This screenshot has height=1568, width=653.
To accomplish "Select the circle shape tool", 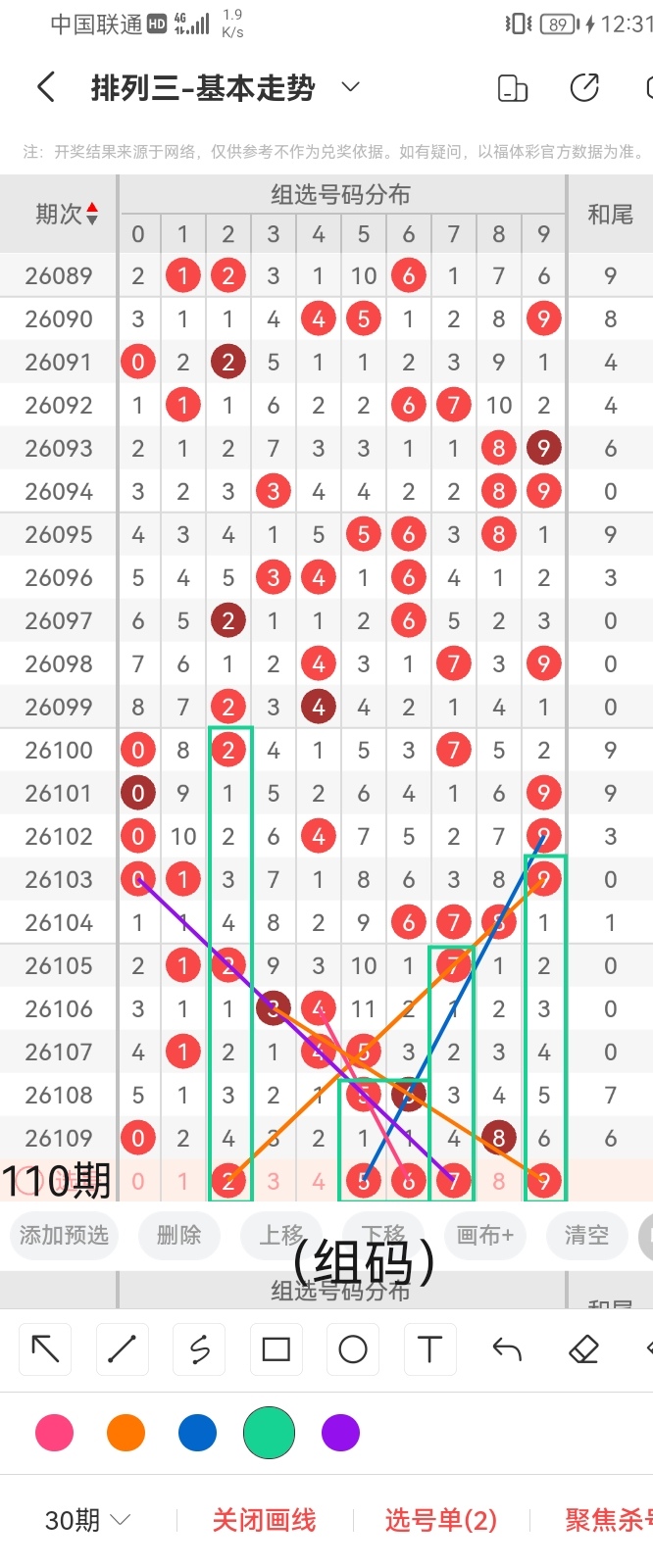I will (352, 1349).
